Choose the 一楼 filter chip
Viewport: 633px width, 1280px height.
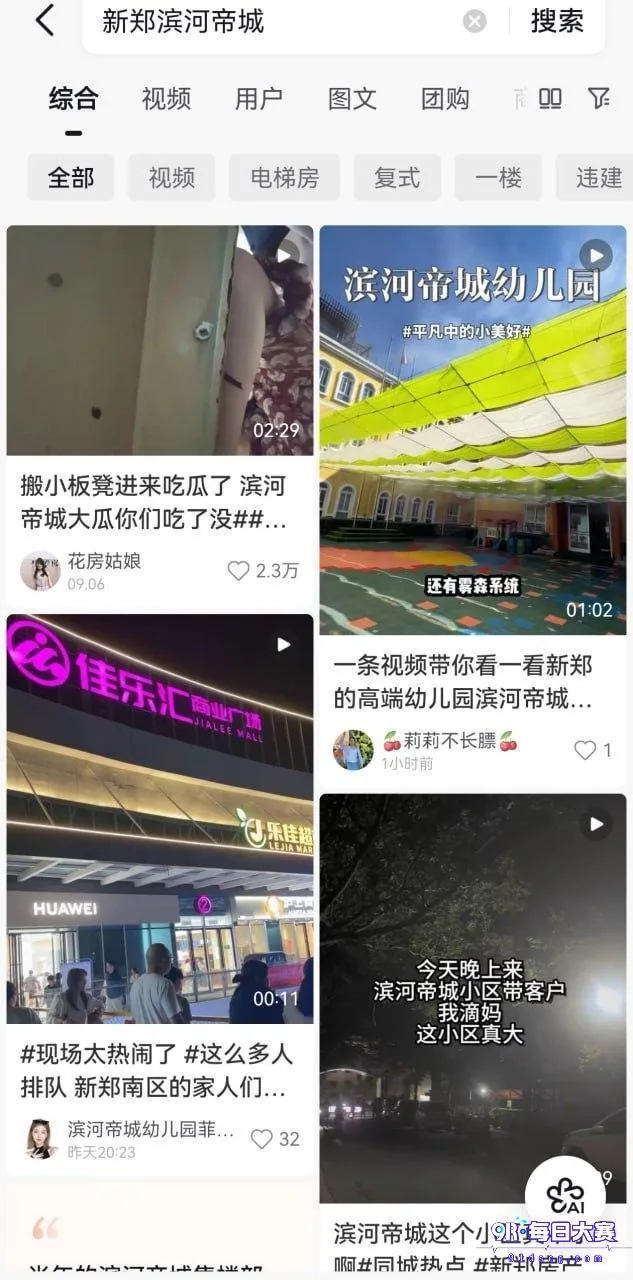[x=498, y=178]
